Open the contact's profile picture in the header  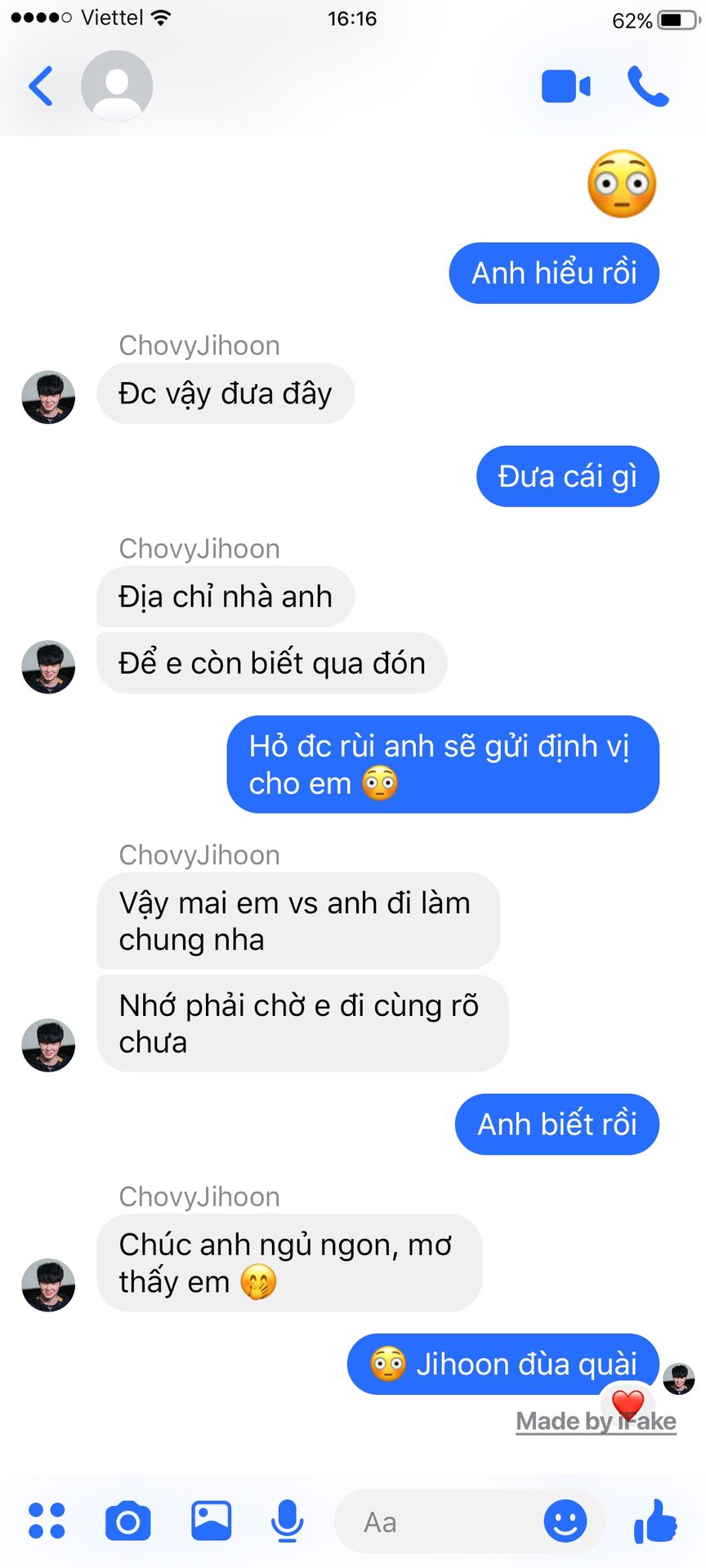point(117,86)
